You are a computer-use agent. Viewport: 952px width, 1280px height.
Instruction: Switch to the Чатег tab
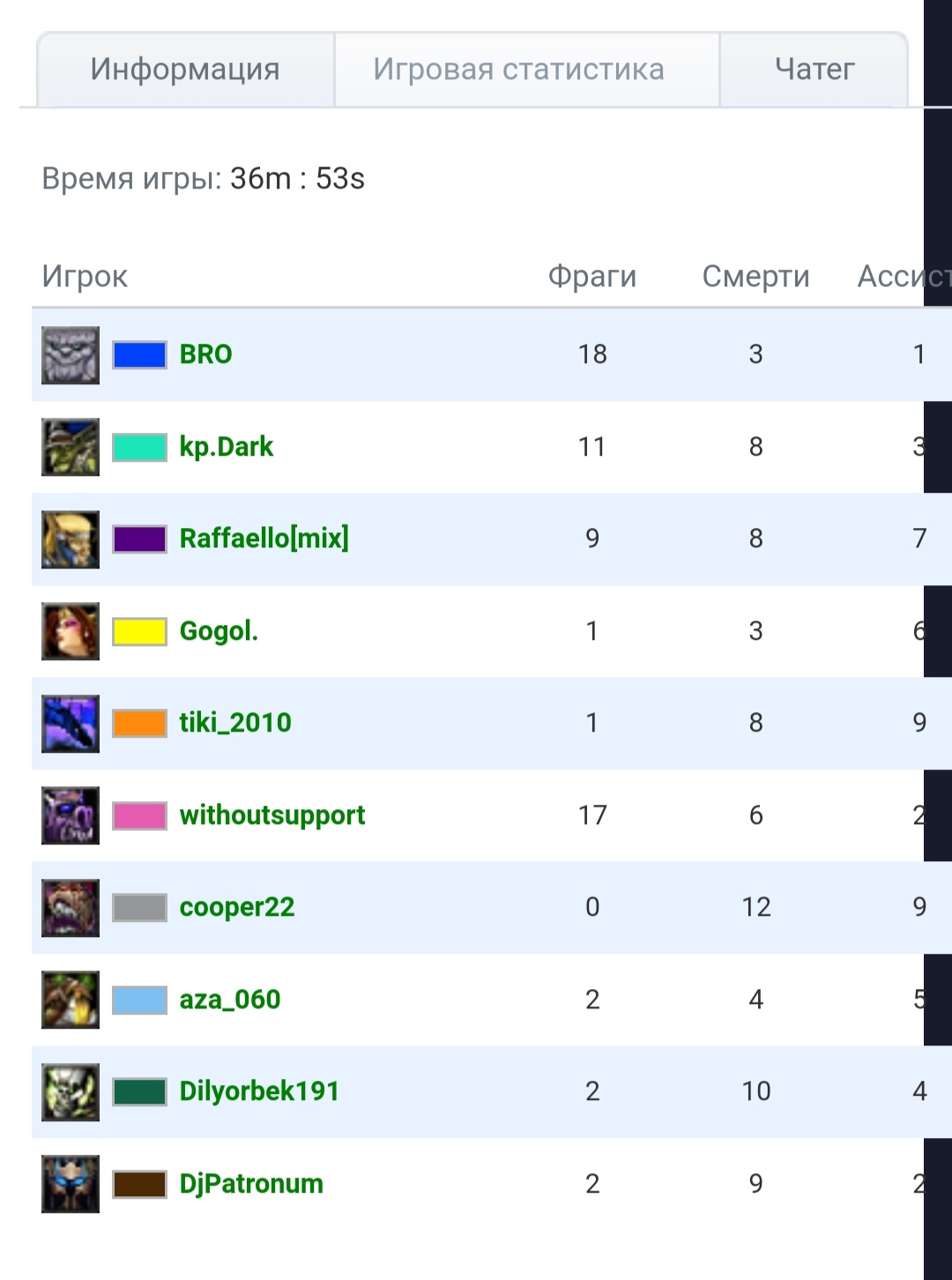click(x=814, y=70)
